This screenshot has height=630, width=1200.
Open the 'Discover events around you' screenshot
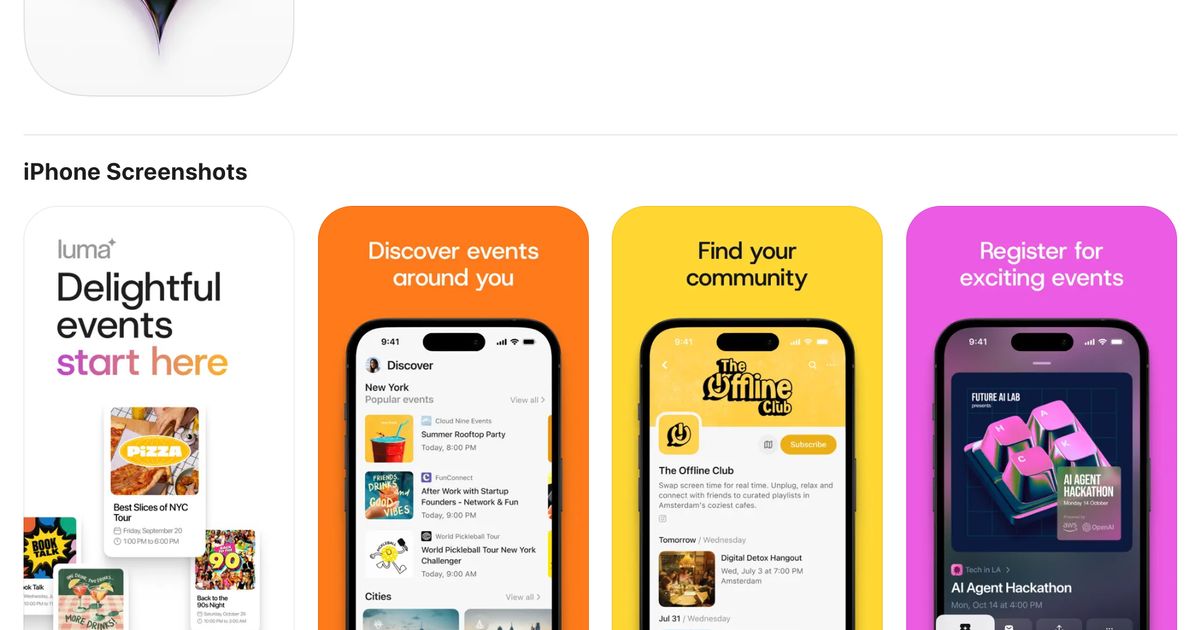click(453, 420)
